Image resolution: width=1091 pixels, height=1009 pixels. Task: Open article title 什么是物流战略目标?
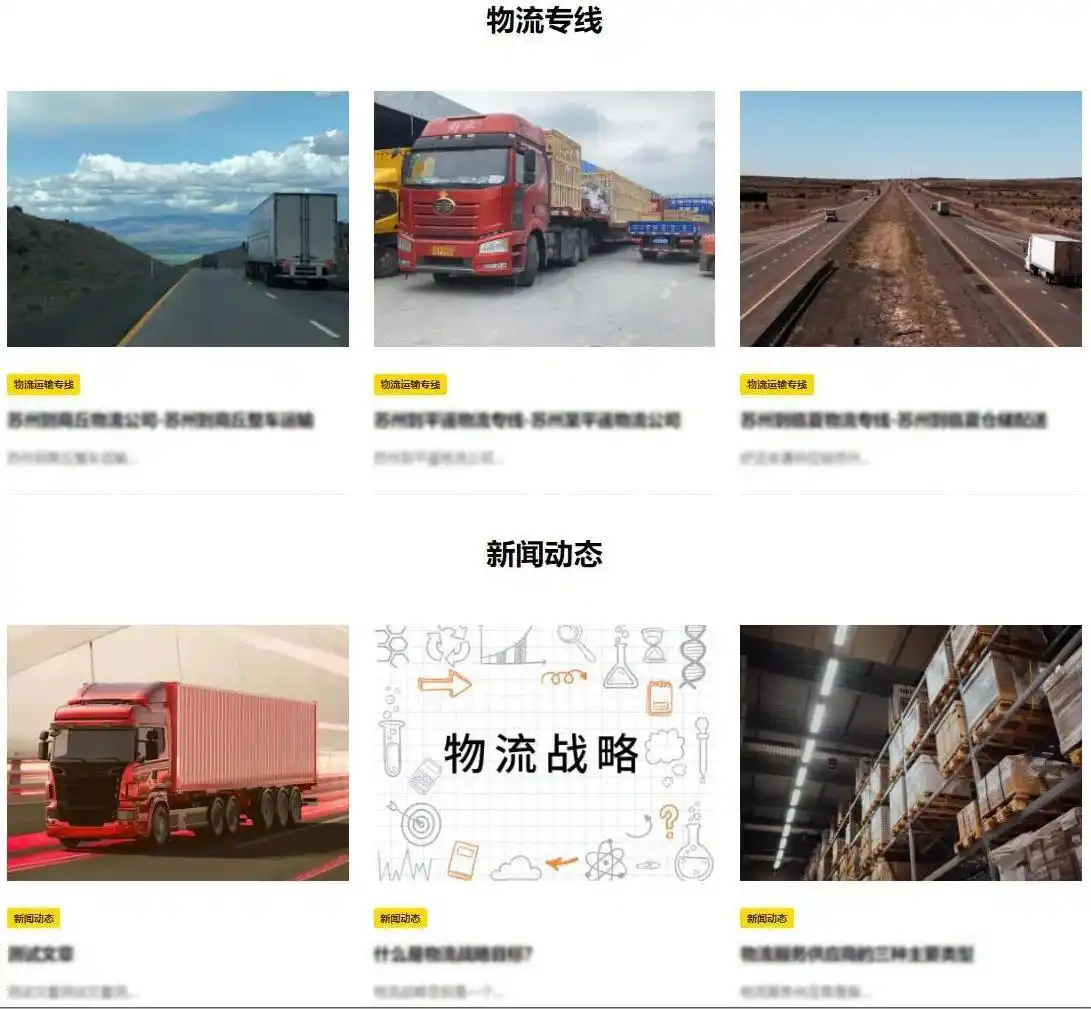(453, 954)
